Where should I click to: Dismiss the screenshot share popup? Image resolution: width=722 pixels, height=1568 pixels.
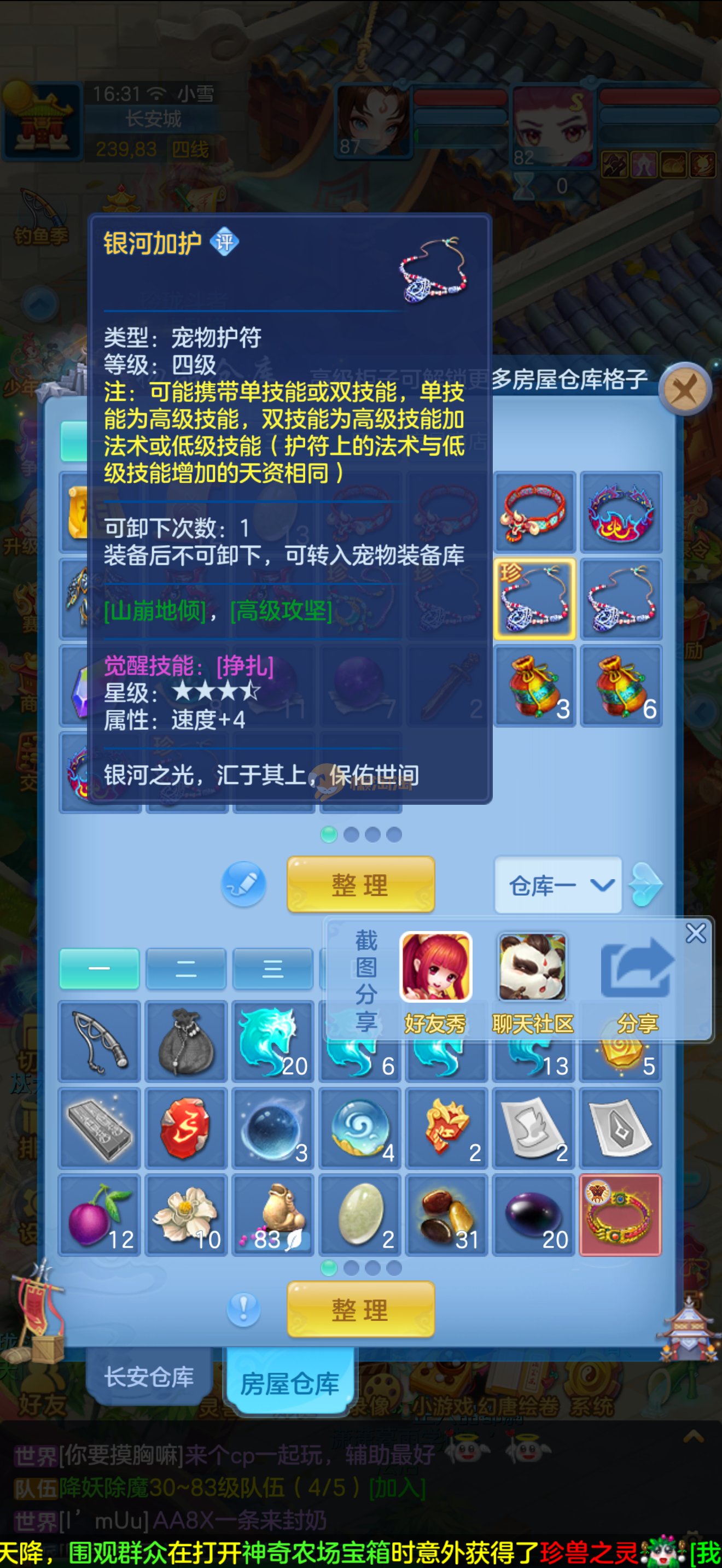(x=695, y=933)
